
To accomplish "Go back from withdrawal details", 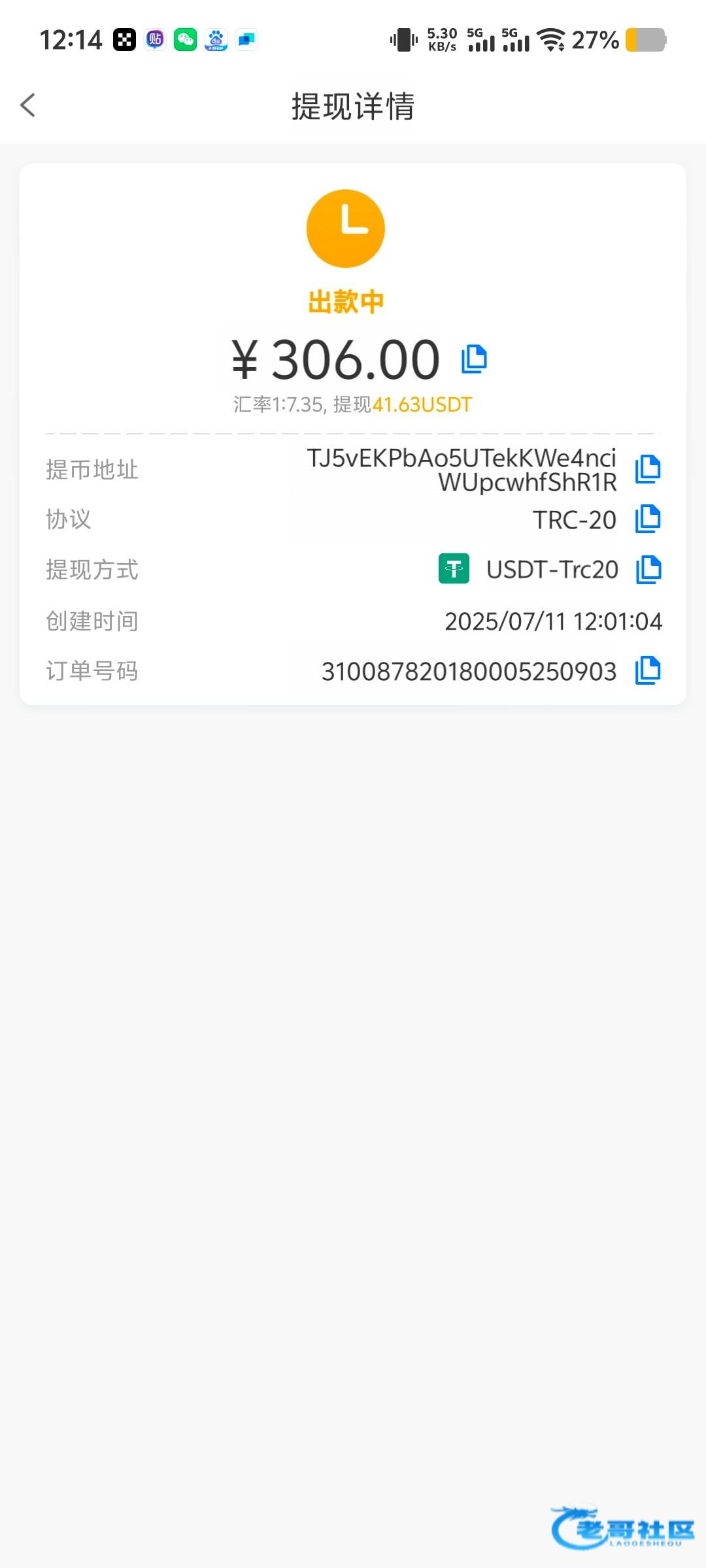I will 27,105.
